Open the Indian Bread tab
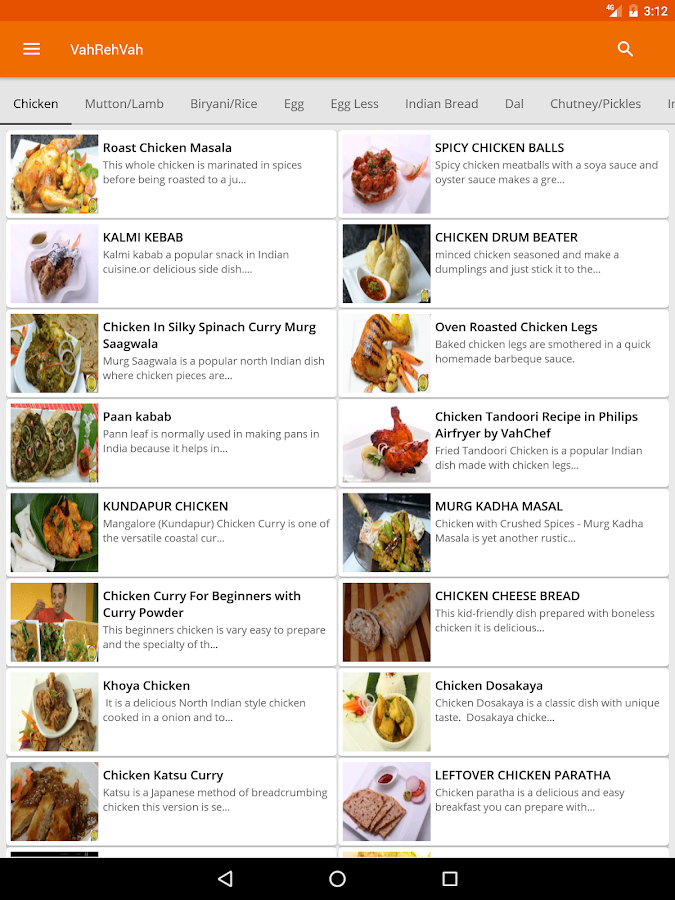Screen dimensions: 675x900 (x=441, y=104)
